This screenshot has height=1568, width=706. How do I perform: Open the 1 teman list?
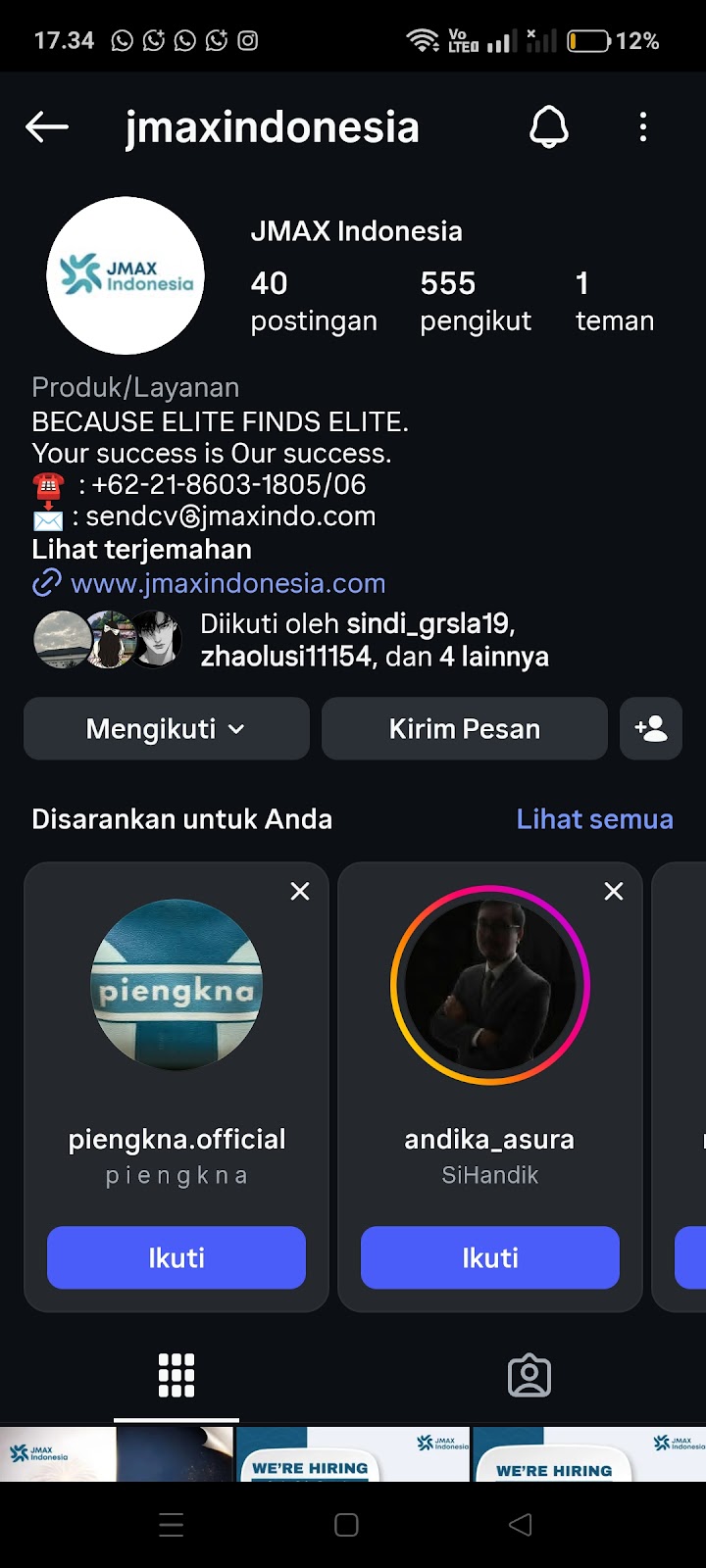(614, 302)
